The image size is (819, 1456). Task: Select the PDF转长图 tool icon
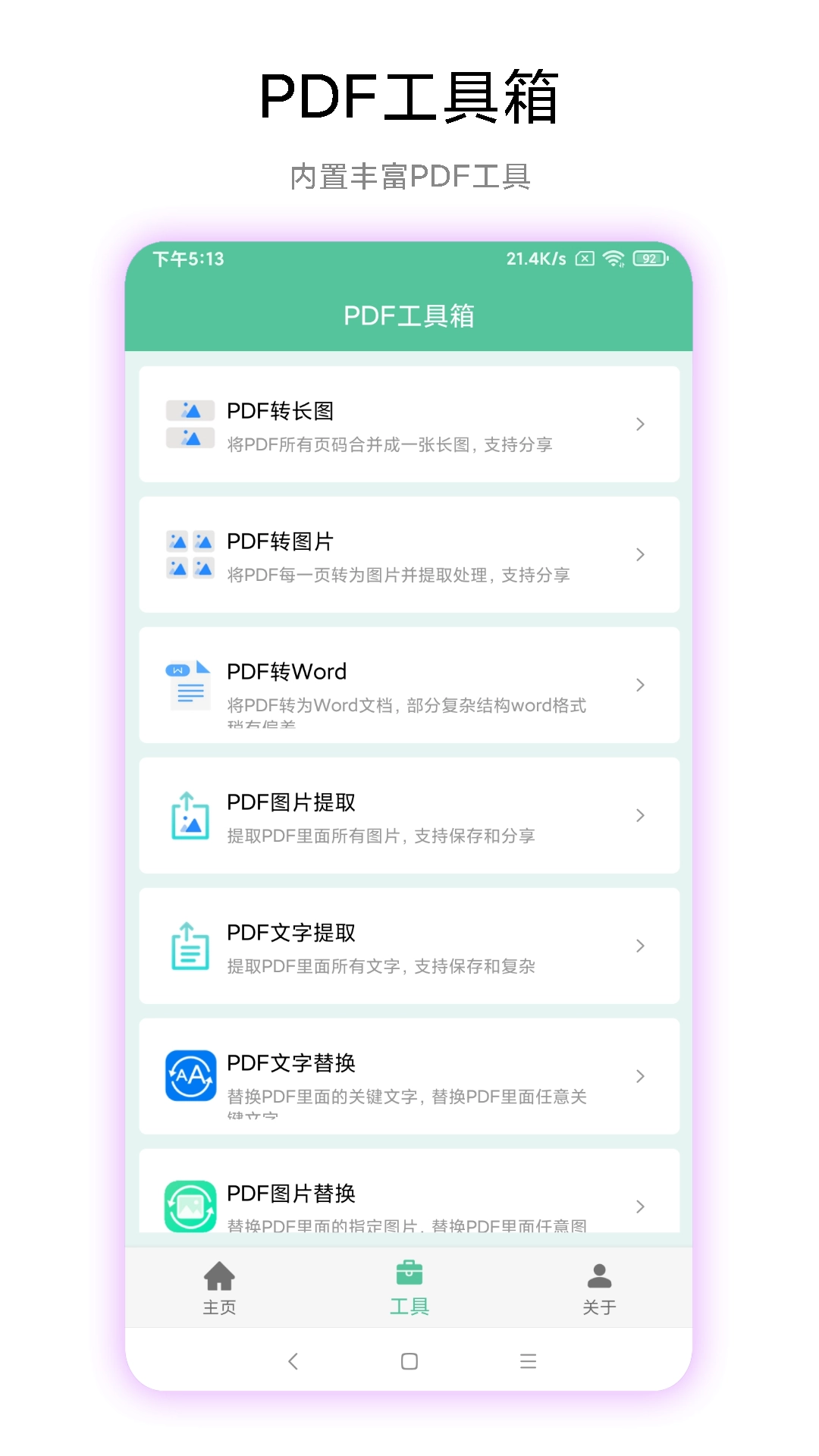click(x=190, y=423)
